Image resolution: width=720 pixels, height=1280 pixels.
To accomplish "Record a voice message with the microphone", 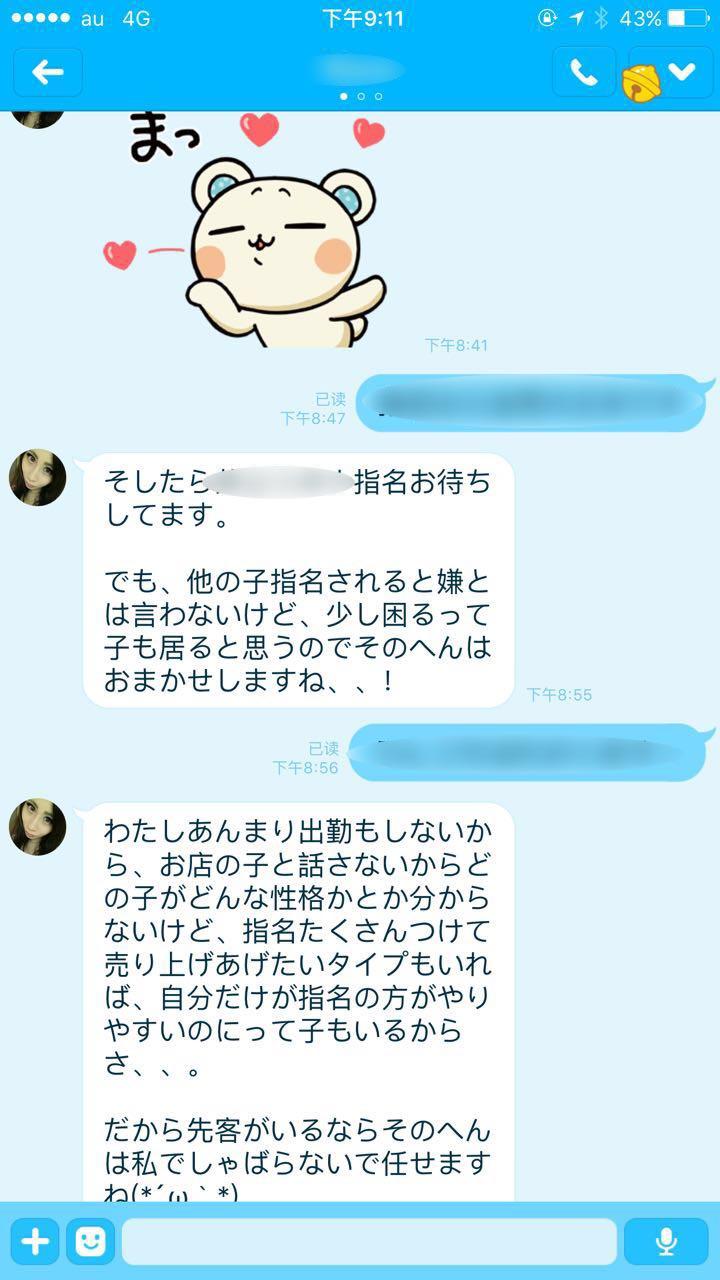I will tap(666, 1242).
